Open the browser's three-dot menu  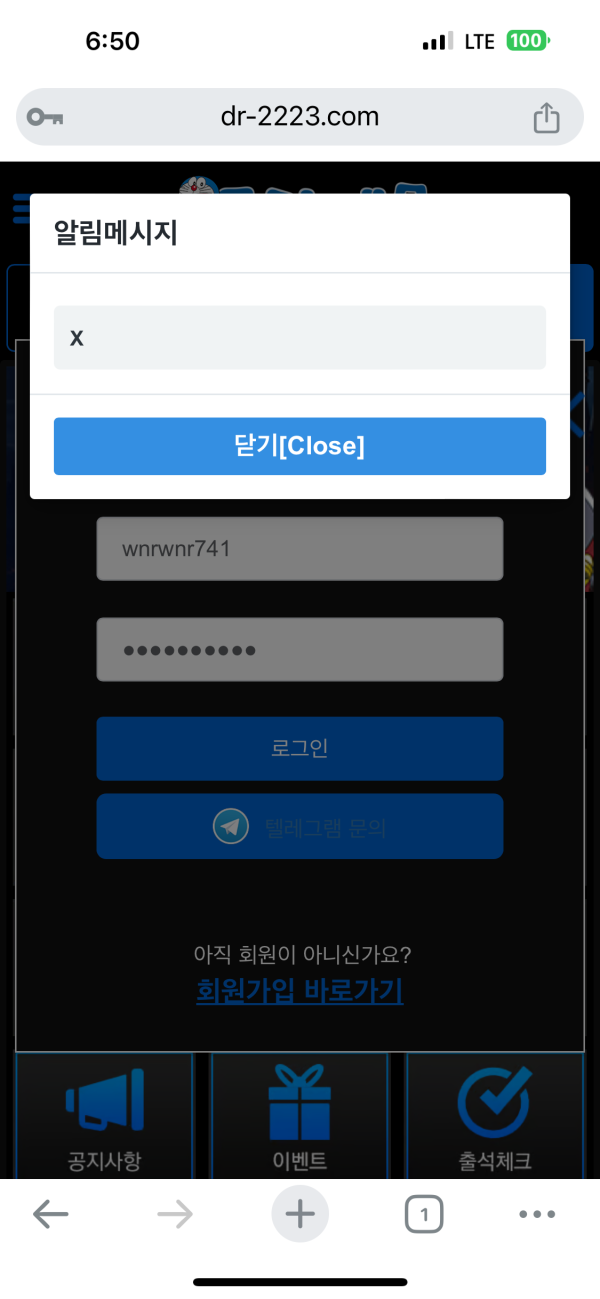pos(537,1214)
